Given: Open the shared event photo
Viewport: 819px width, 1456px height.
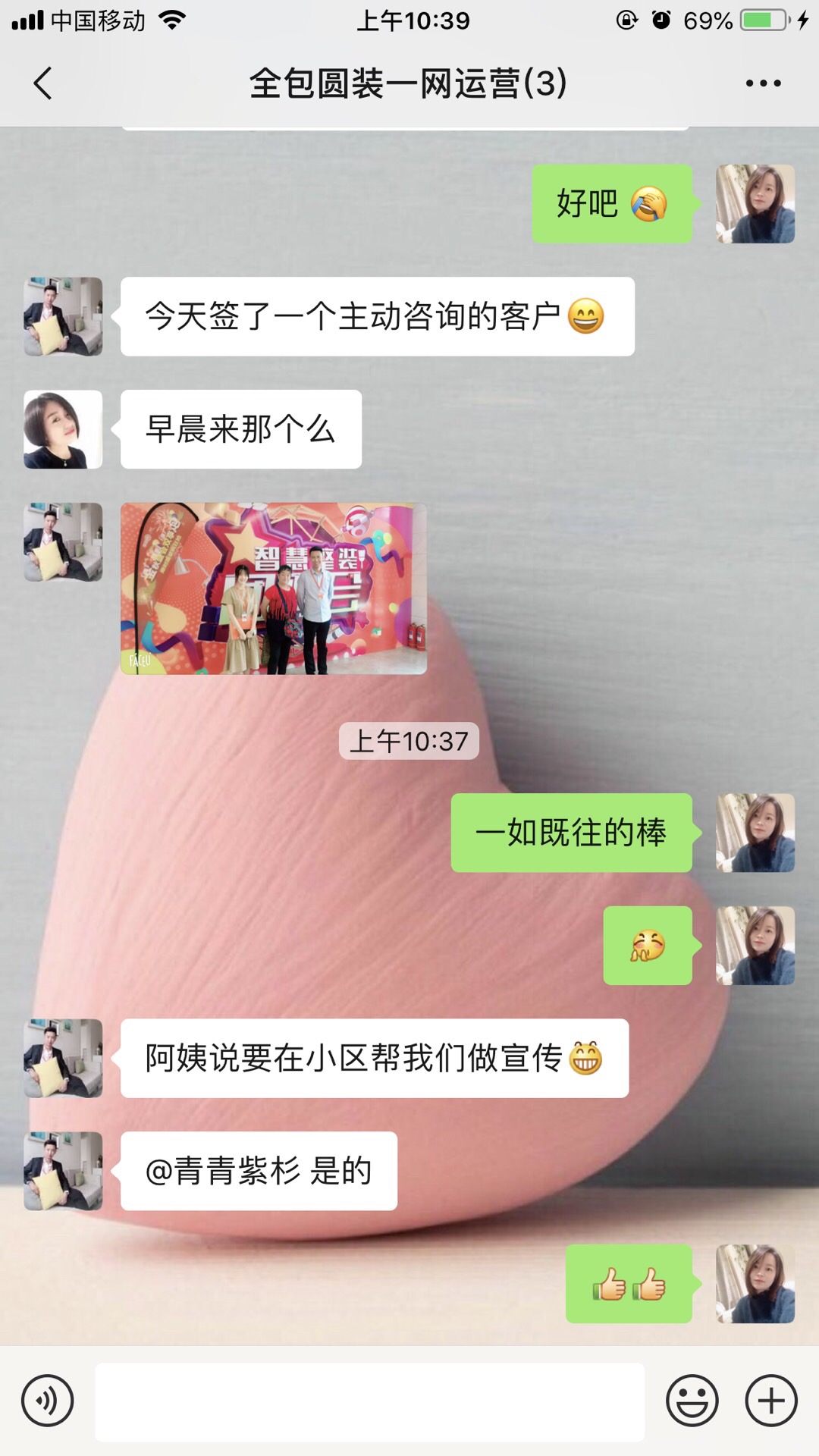Looking at the screenshot, I should pos(273,588).
